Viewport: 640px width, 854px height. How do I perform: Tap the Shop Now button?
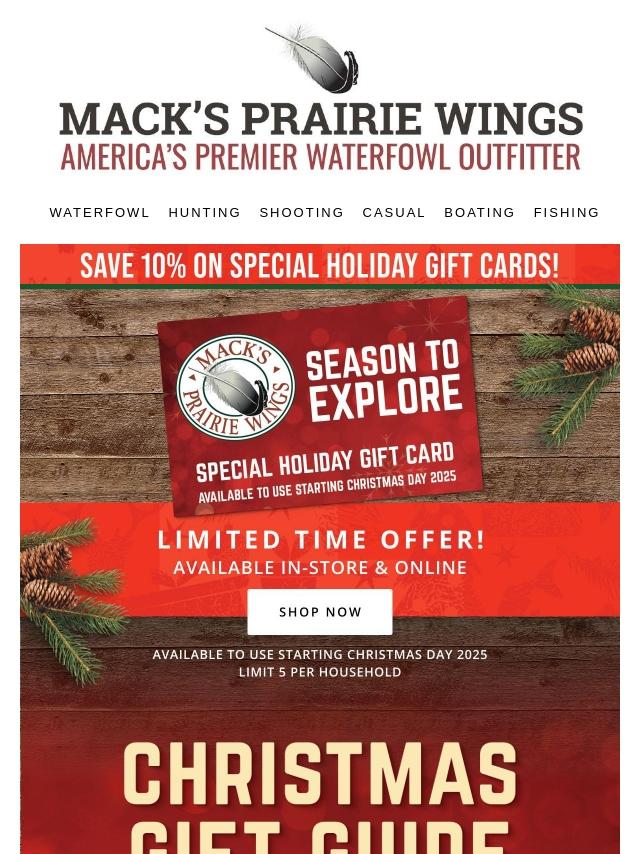point(320,612)
